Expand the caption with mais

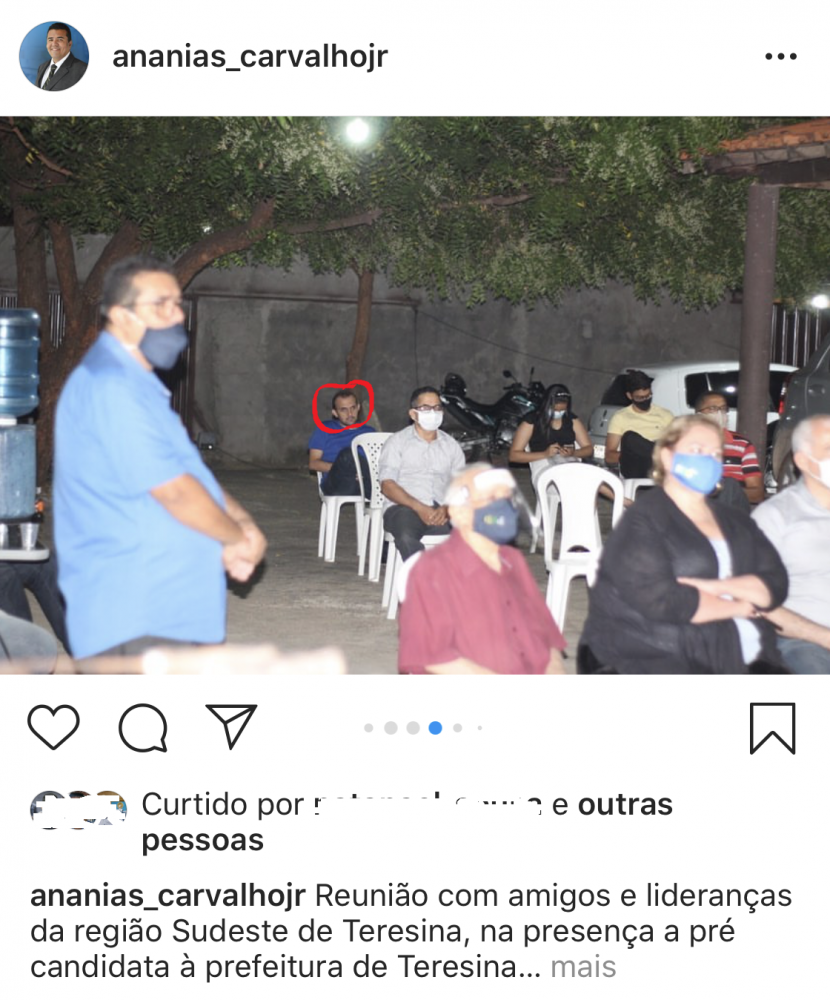pyautogui.click(x=583, y=967)
